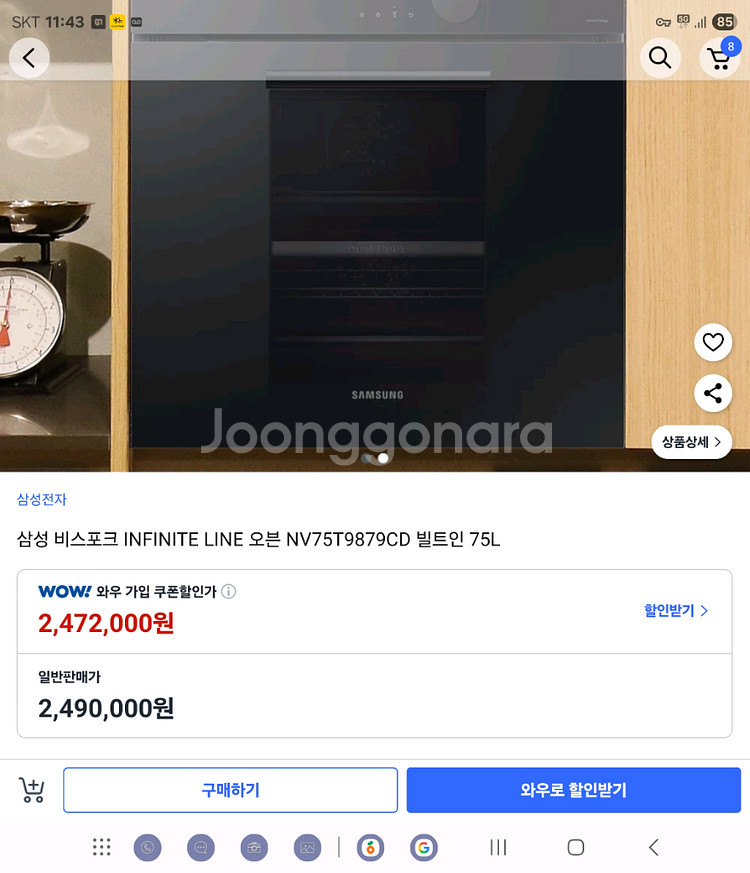The width and height of the screenshot is (750, 873).
Task: Visit the 삼성전자 seller page
Action: click(42, 500)
